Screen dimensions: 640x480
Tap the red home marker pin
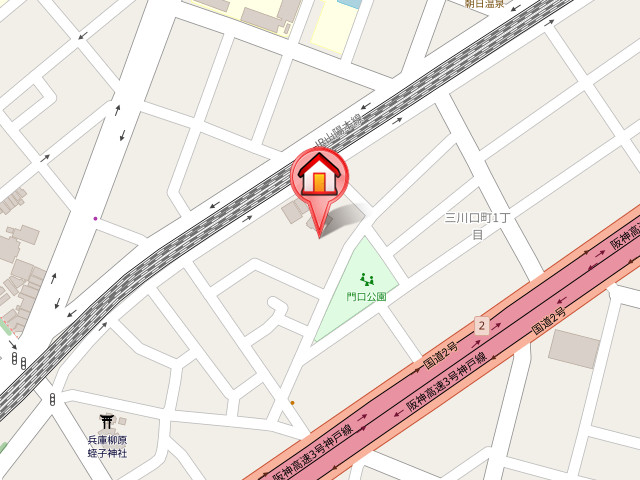pos(319,179)
